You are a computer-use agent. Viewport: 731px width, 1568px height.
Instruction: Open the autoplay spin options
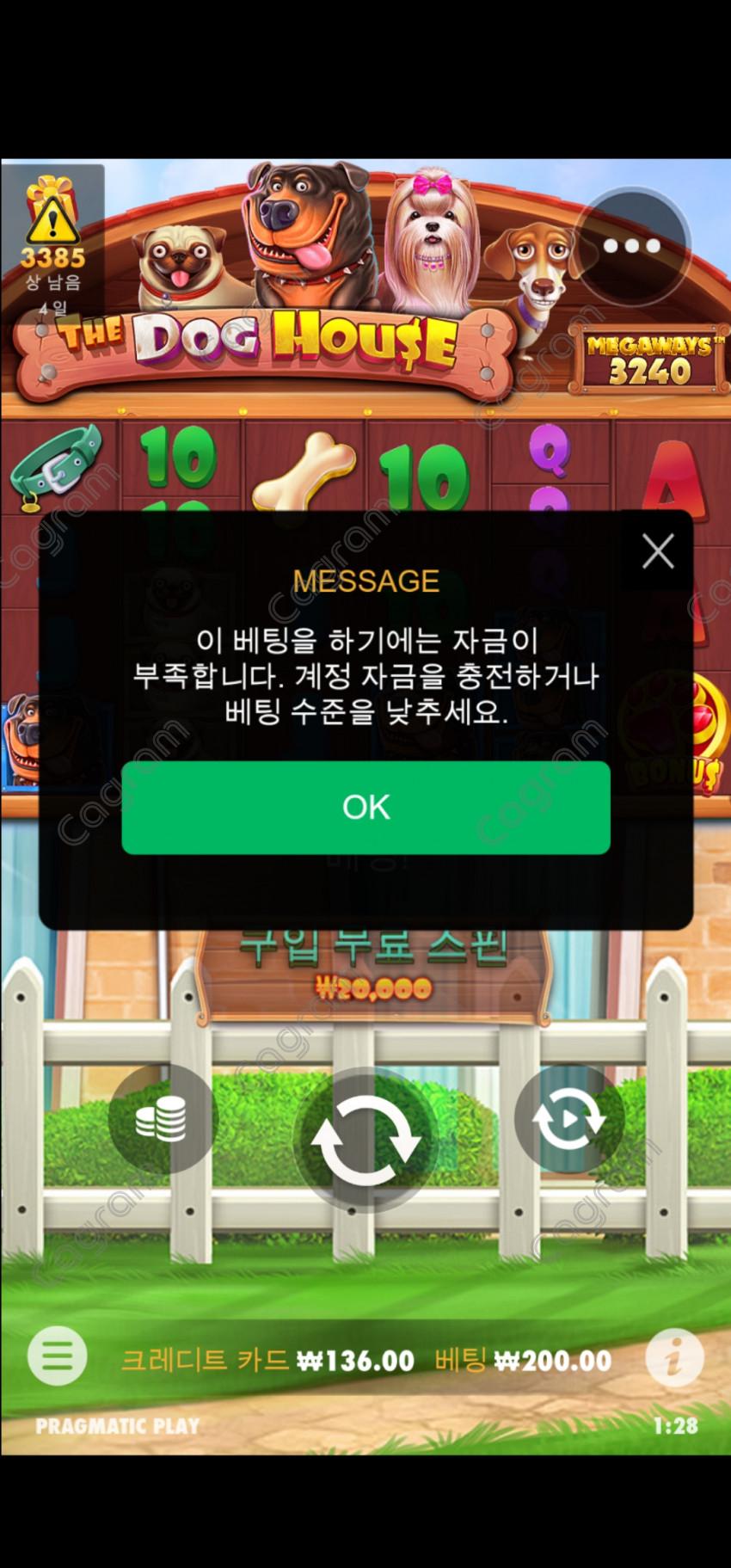coord(568,1120)
